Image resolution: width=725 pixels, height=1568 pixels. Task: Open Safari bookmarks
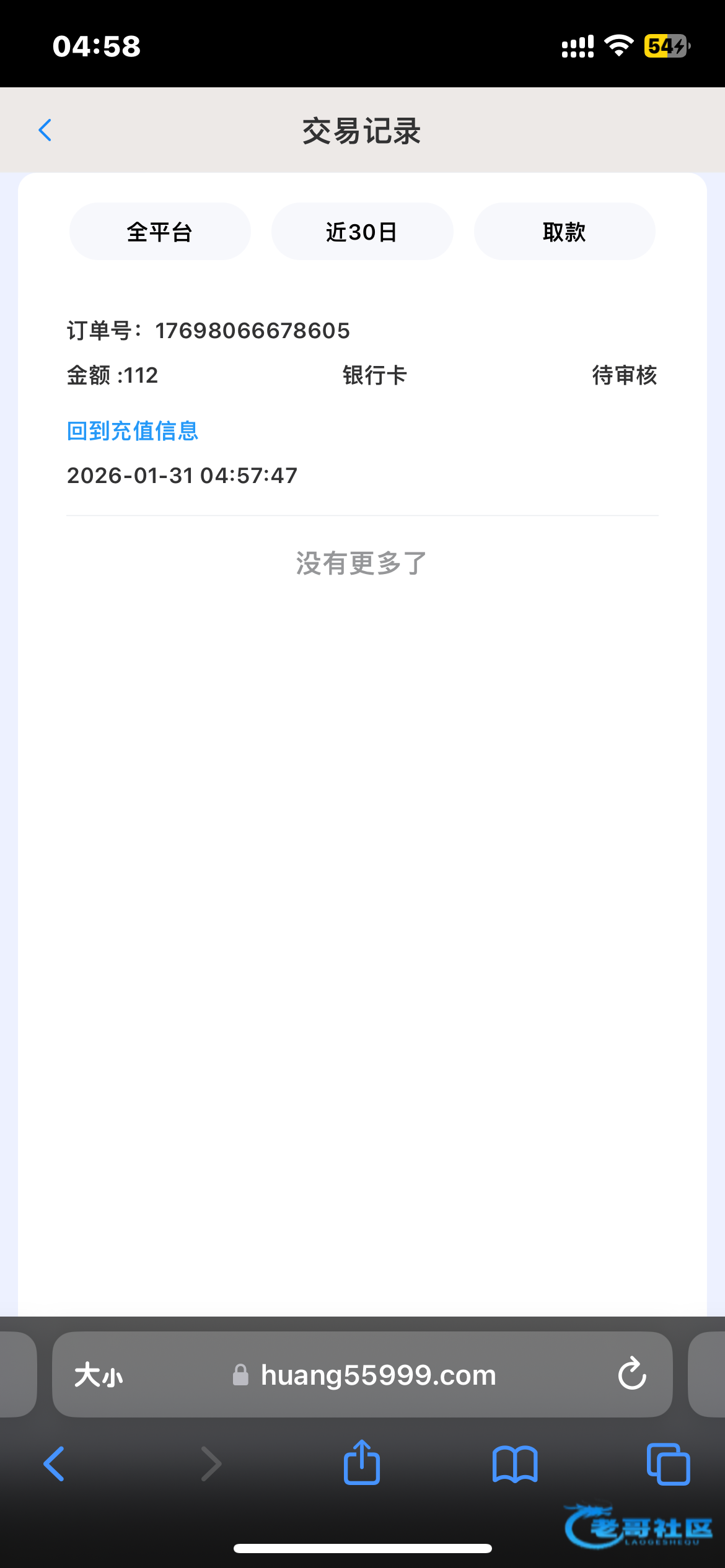(515, 1464)
